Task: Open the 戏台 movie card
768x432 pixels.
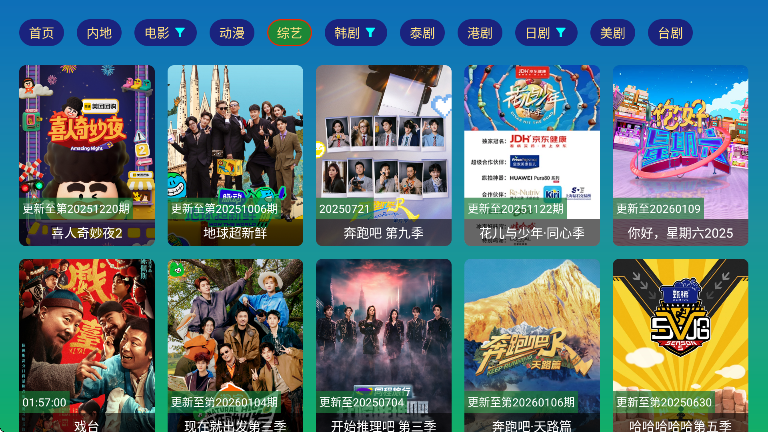Action: [87, 345]
